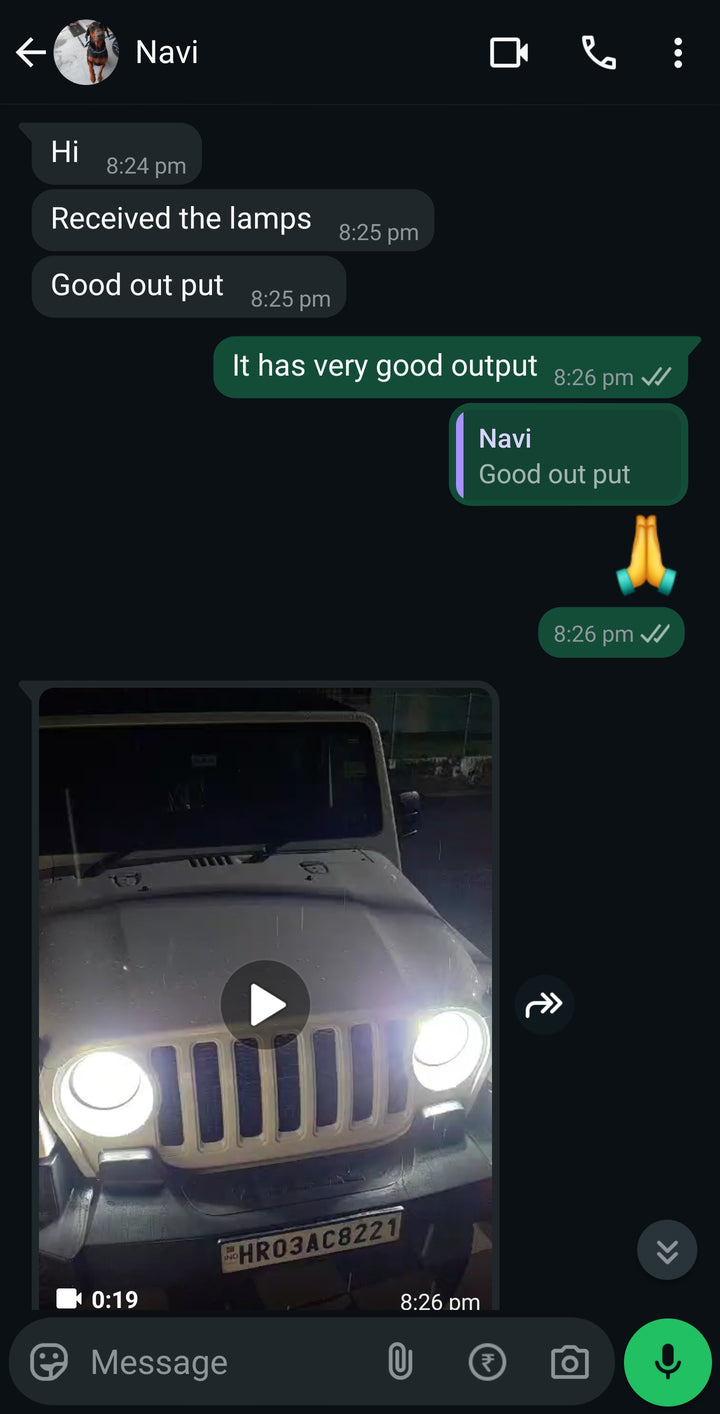Open the quoted reply "Good out put"
Image resolution: width=720 pixels, height=1414 pixels.
pos(568,456)
